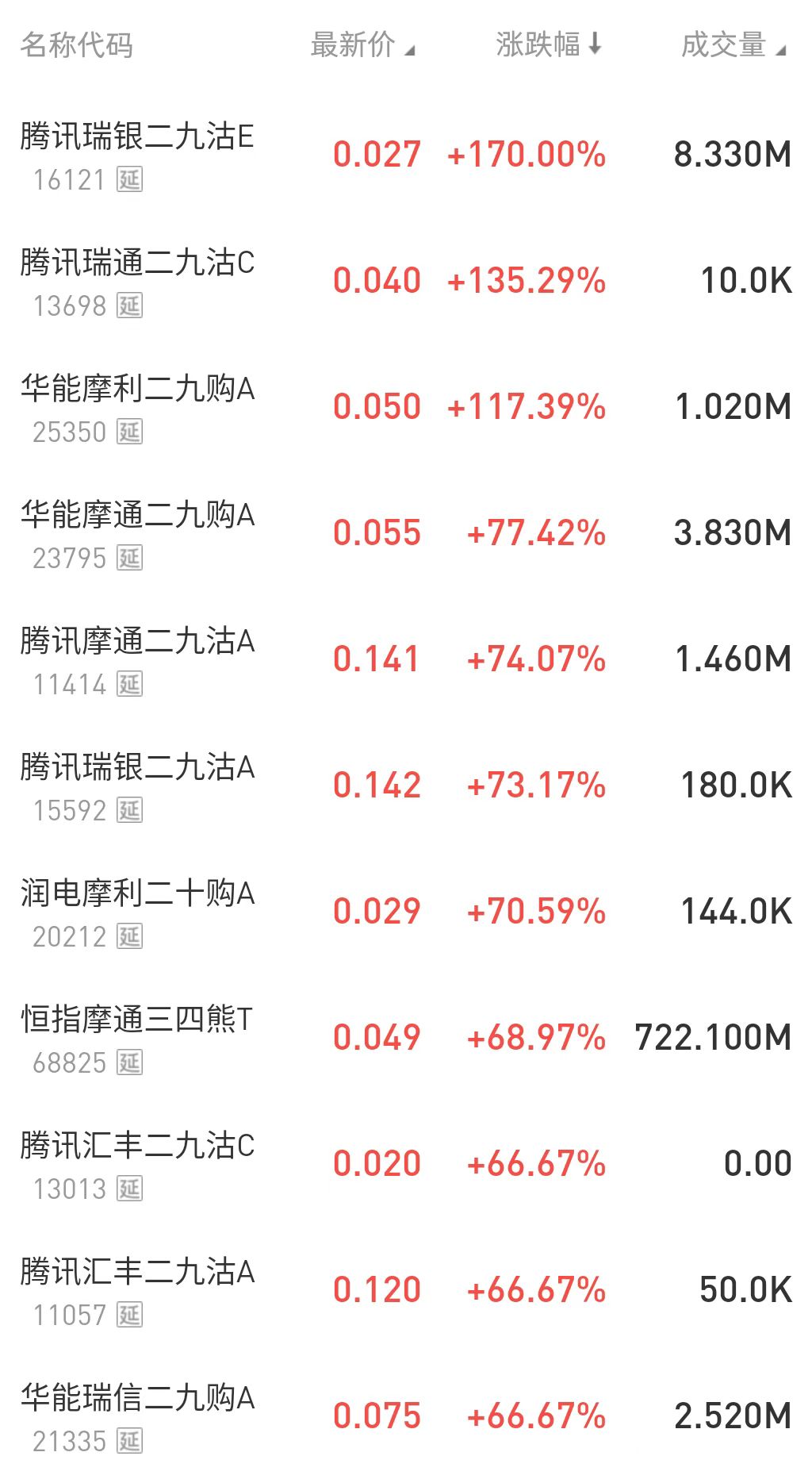View 华能摩通二九购A warrant 23795

(x=137, y=533)
